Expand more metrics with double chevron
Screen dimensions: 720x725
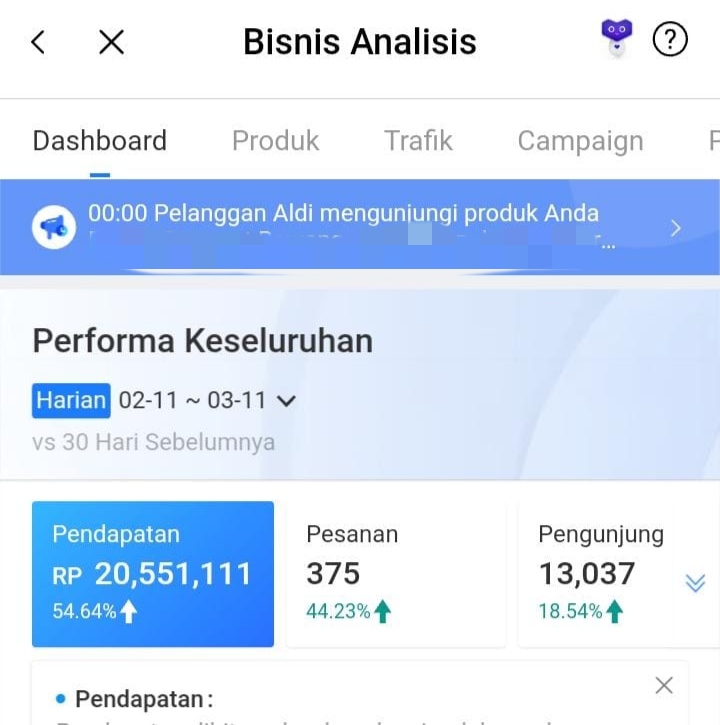(695, 583)
